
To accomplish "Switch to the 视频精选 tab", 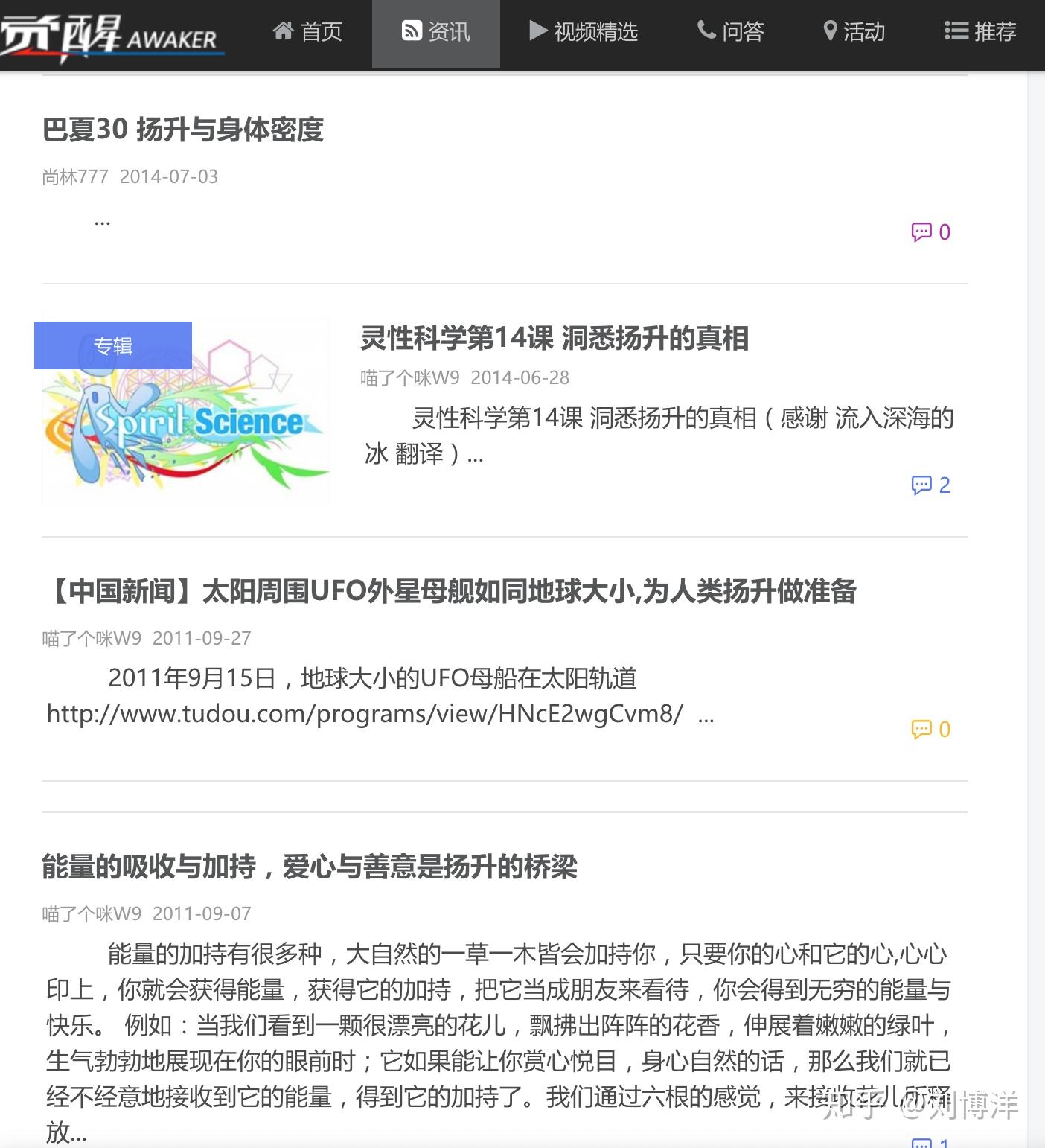I will tap(584, 32).
